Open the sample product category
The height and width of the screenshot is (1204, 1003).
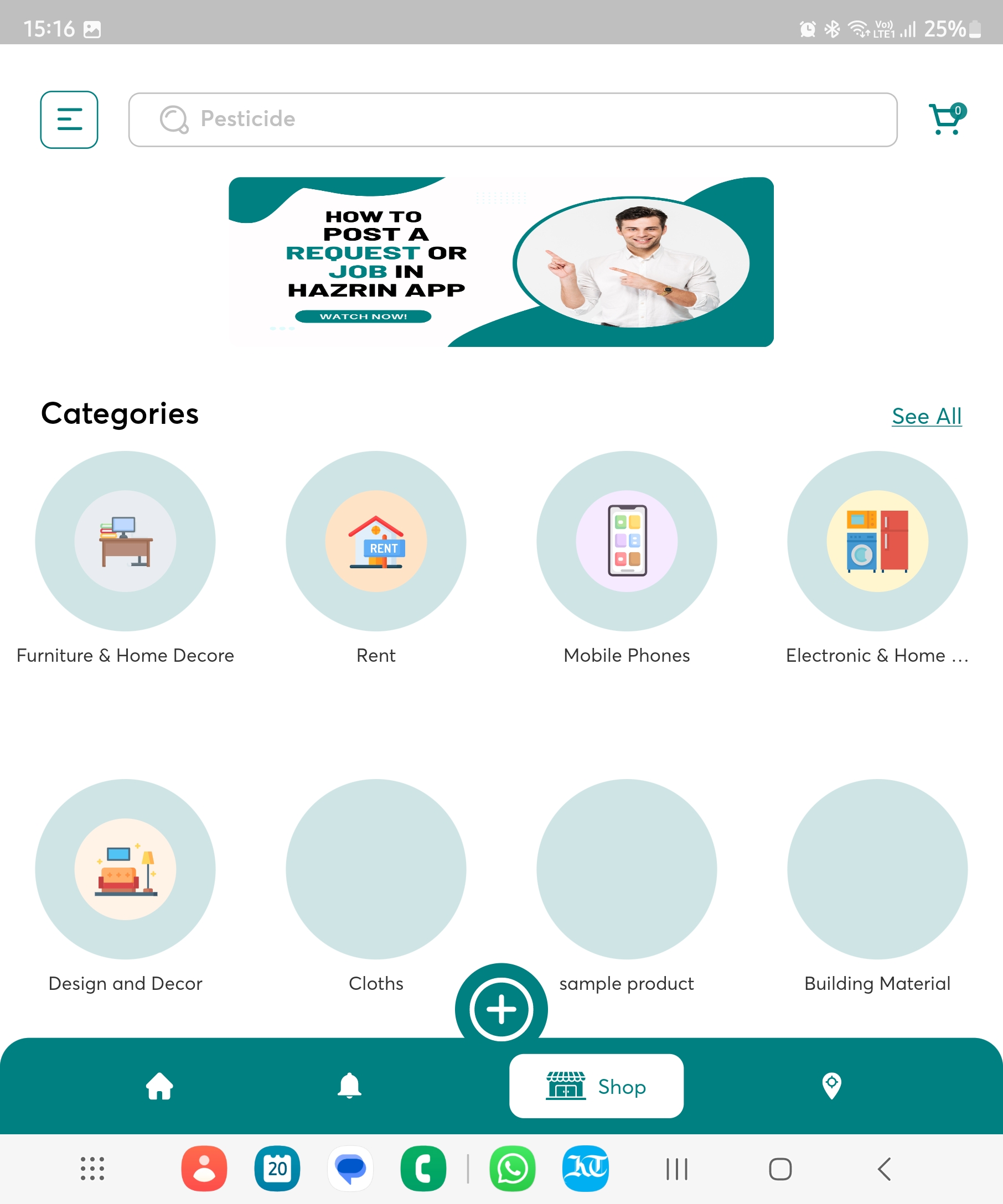(626, 869)
